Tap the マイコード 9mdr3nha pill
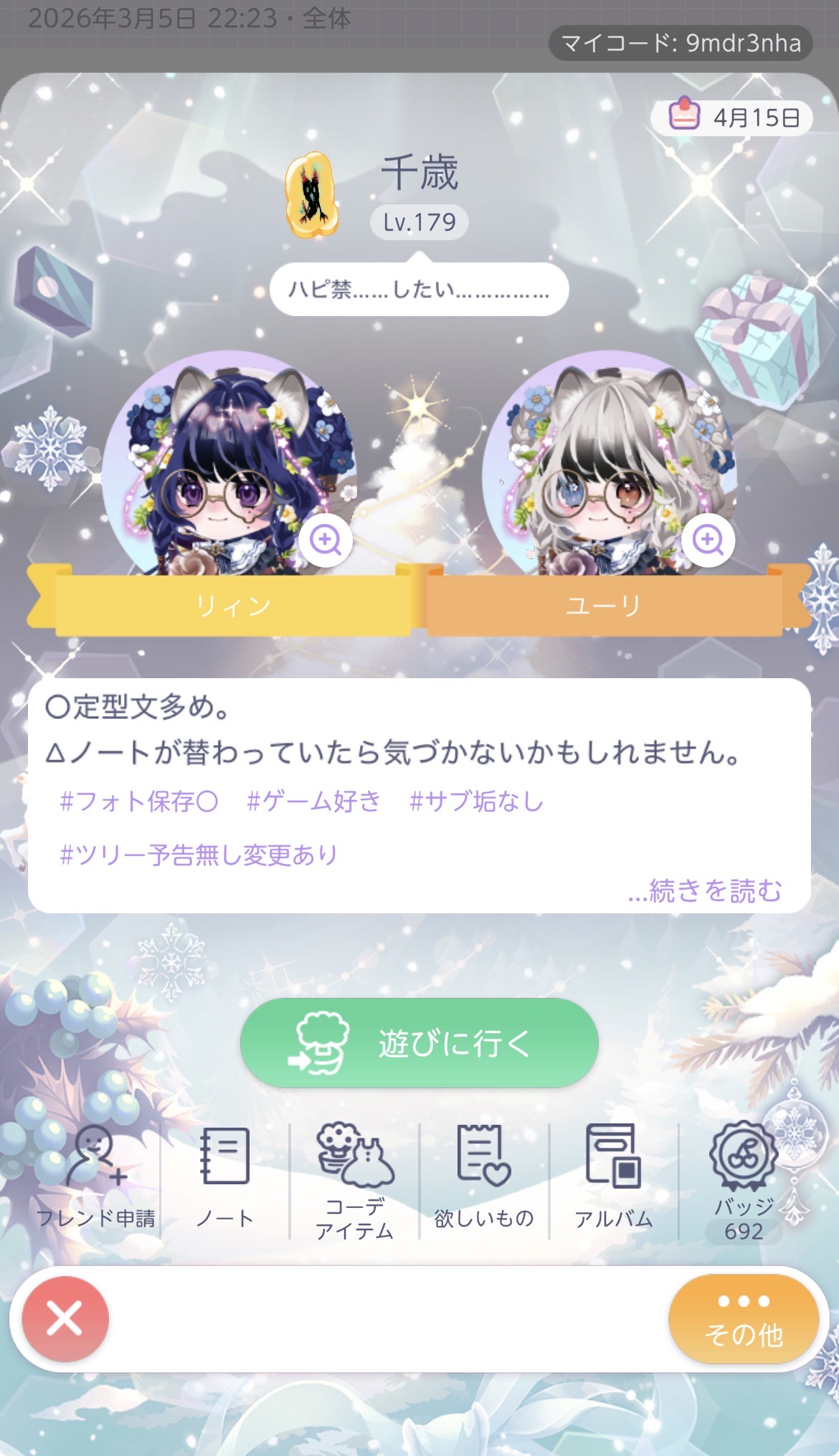Screen dimensions: 839x1456 coord(681,44)
